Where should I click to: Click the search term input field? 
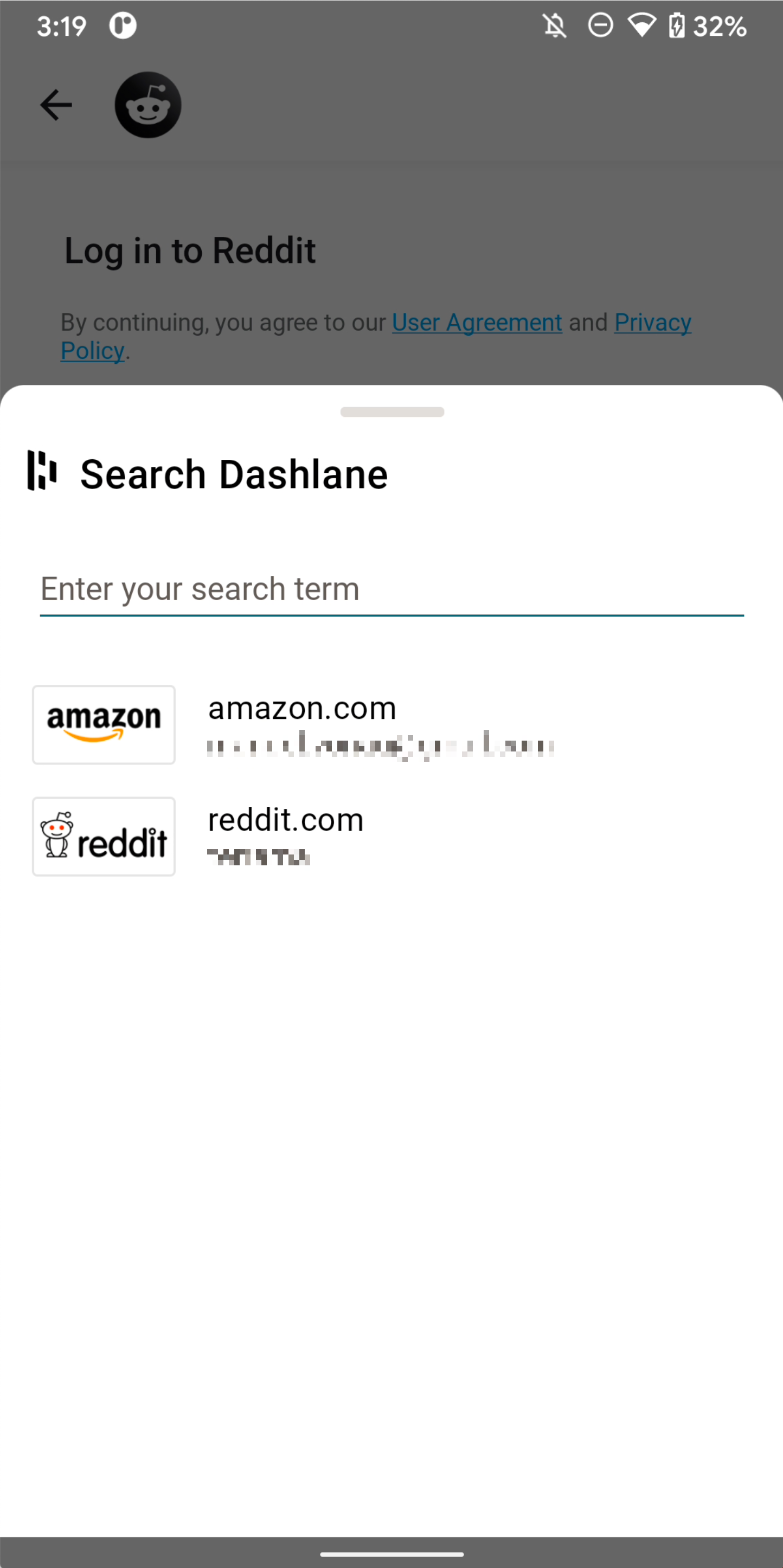391,589
